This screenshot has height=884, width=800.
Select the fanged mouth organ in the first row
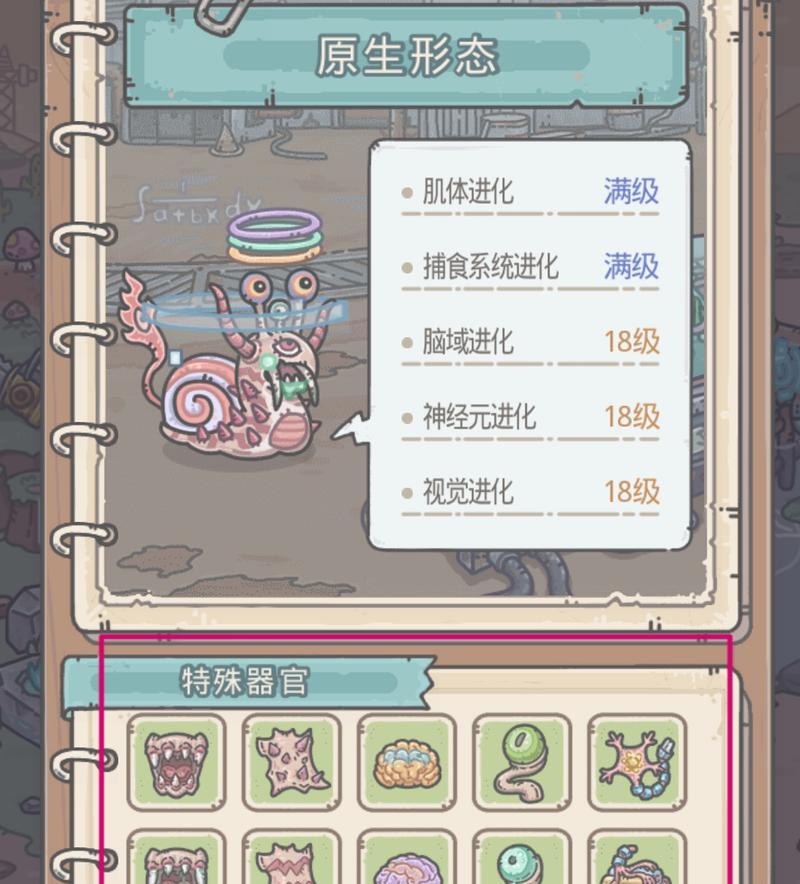pyautogui.click(x=176, y=763)
